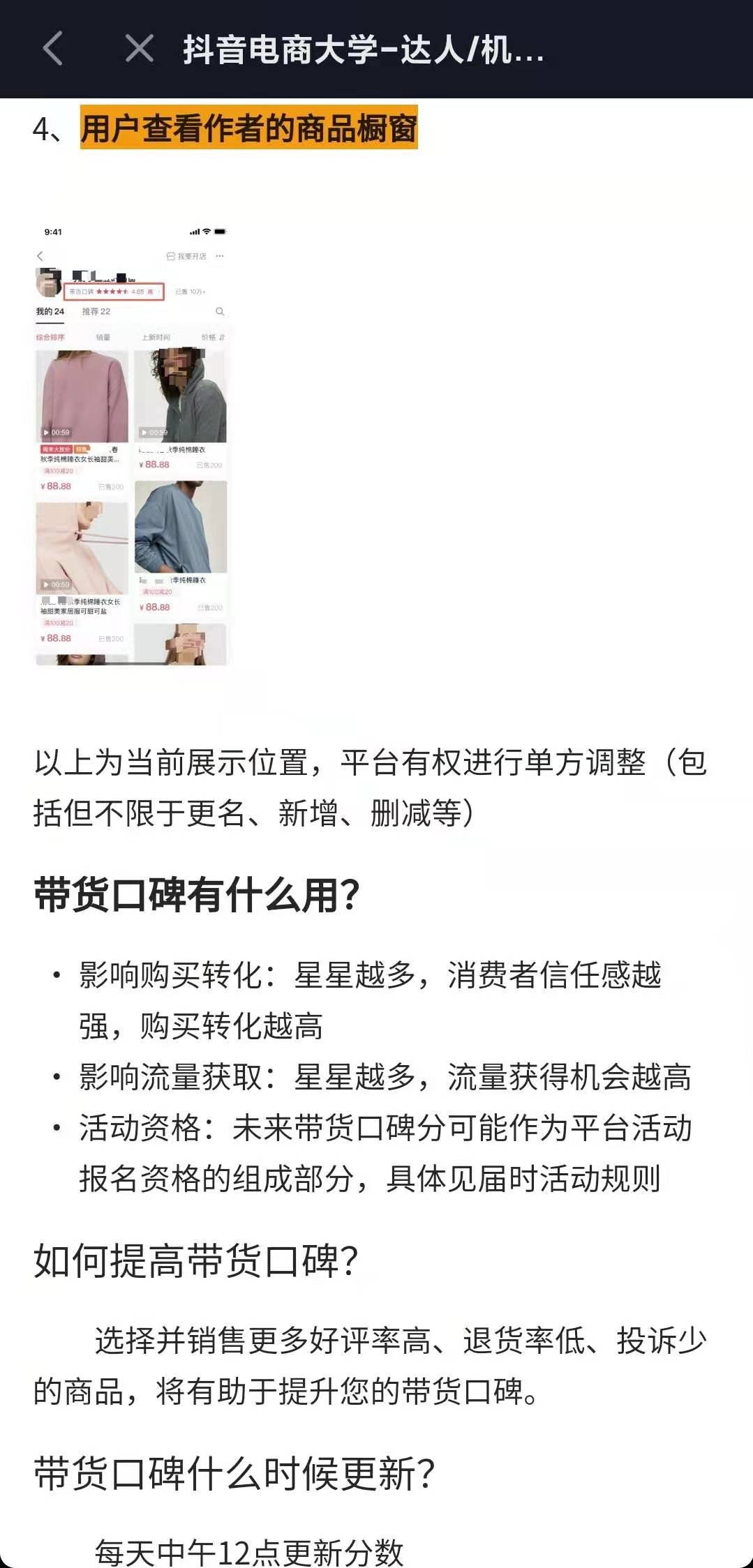Image resolution: width=753 pixels, height=1568 pixels.
Task: Go back with the header arrow
Action: (53, 49)
